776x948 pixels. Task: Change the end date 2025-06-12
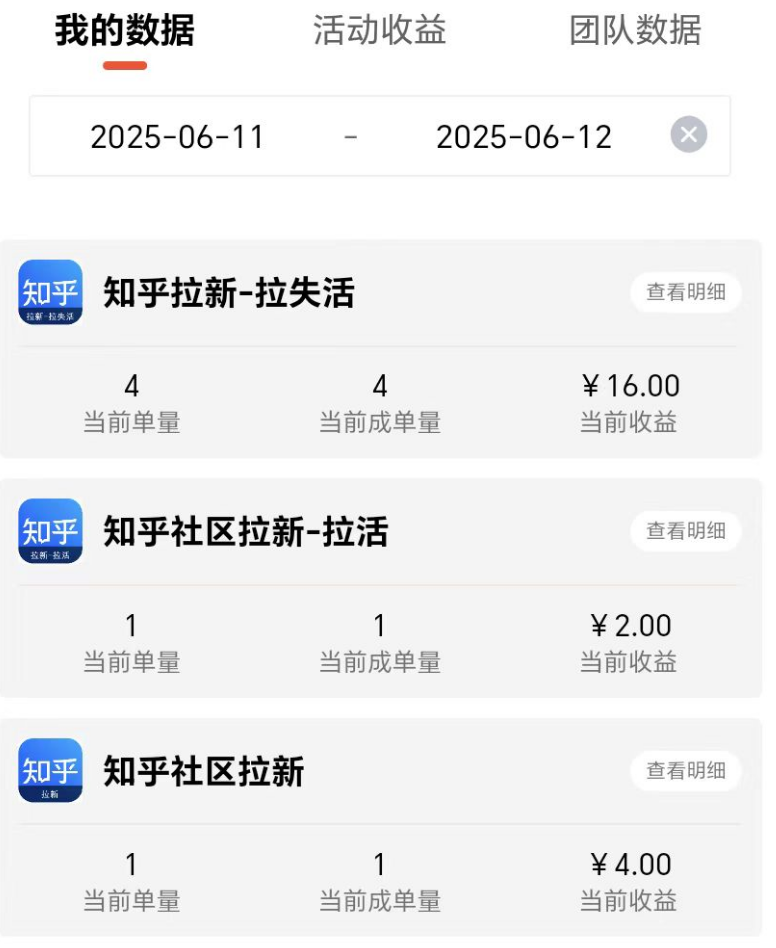pyautogui.click(x=524, y=137)
